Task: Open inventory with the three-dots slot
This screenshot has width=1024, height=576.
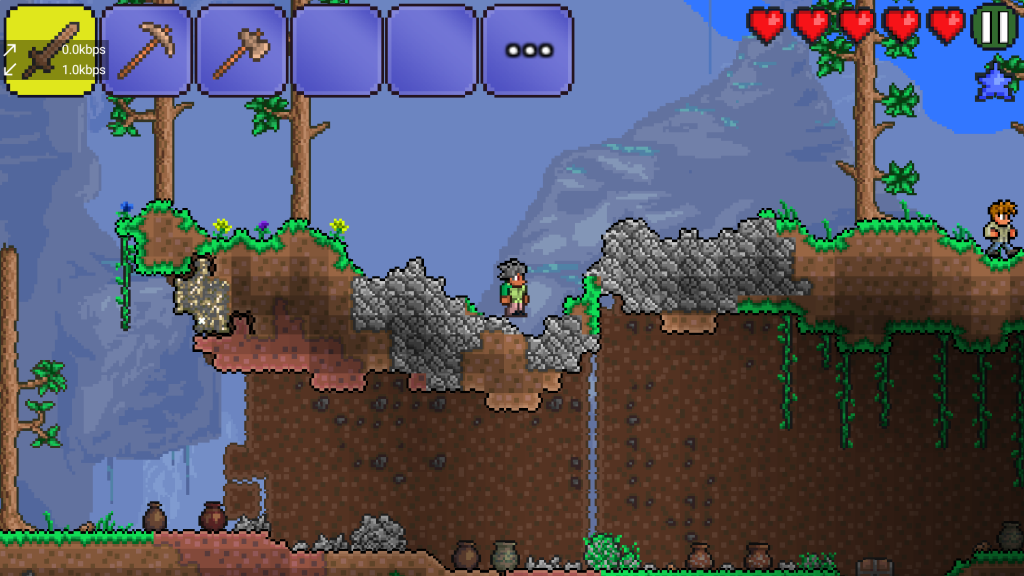Action: [x=528, y=50]
